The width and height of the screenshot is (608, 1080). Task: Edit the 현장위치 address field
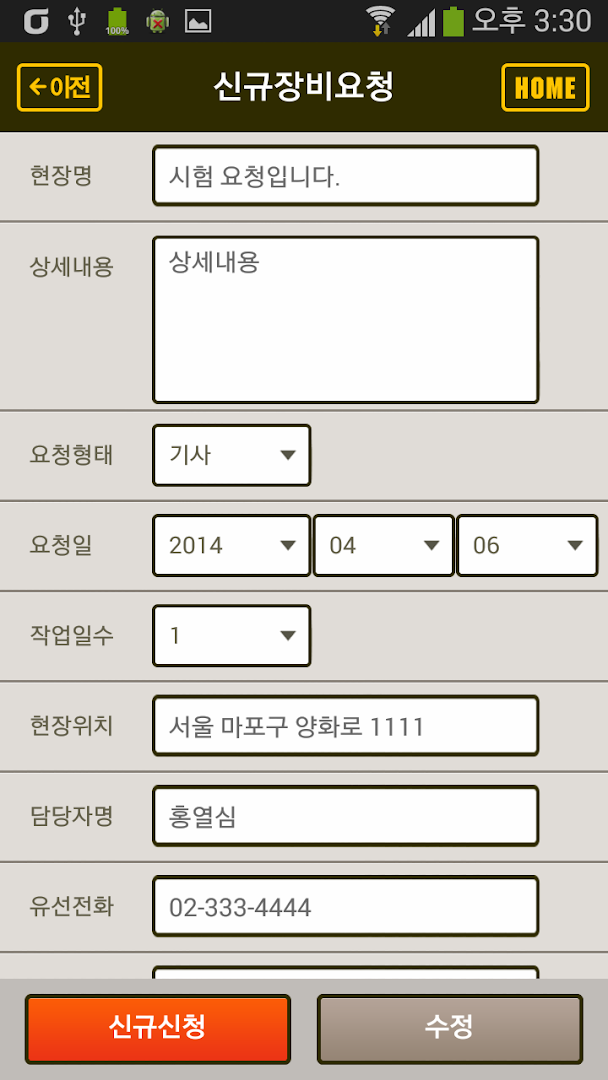tap(346, 726)
